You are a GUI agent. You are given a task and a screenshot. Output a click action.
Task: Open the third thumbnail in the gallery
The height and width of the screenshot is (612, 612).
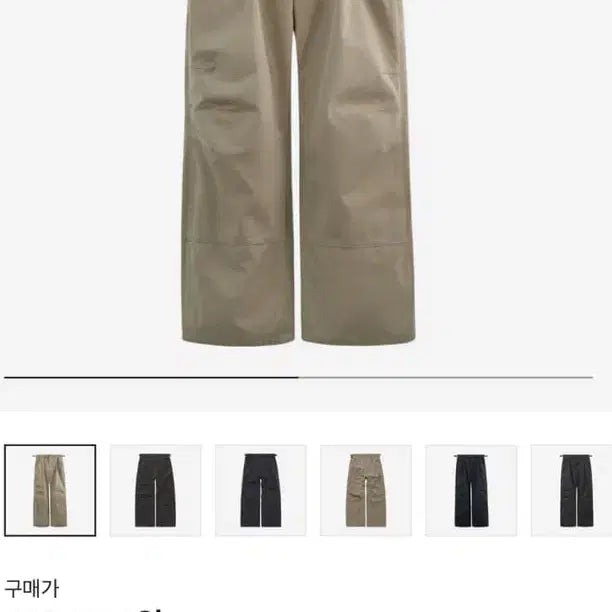(260, 491)
